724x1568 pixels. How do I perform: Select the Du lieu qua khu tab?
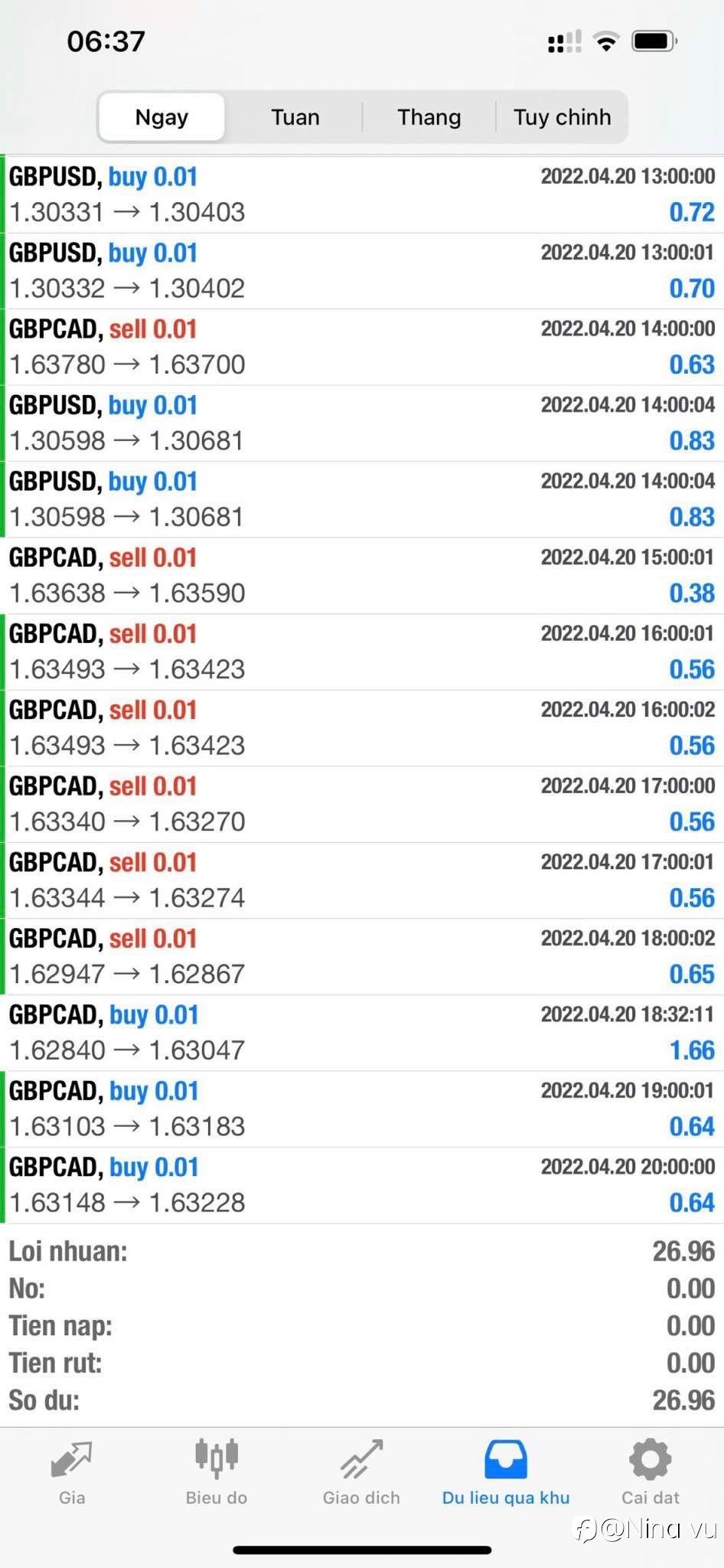506,1472
